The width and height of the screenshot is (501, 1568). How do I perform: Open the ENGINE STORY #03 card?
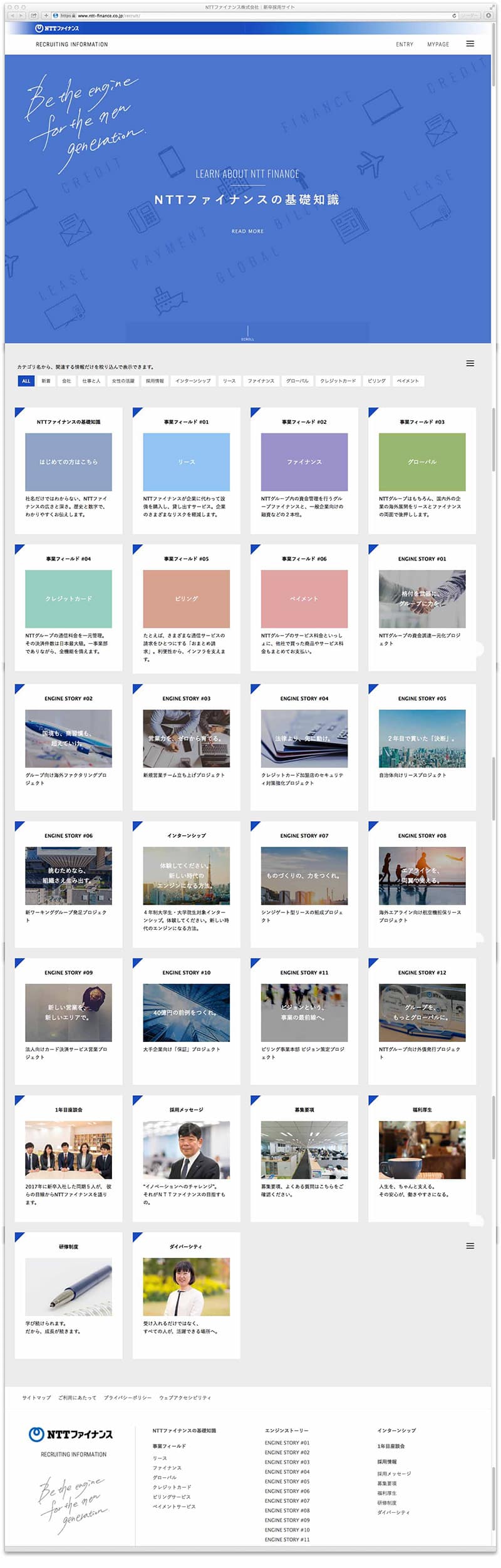click(x=186, y=738)
